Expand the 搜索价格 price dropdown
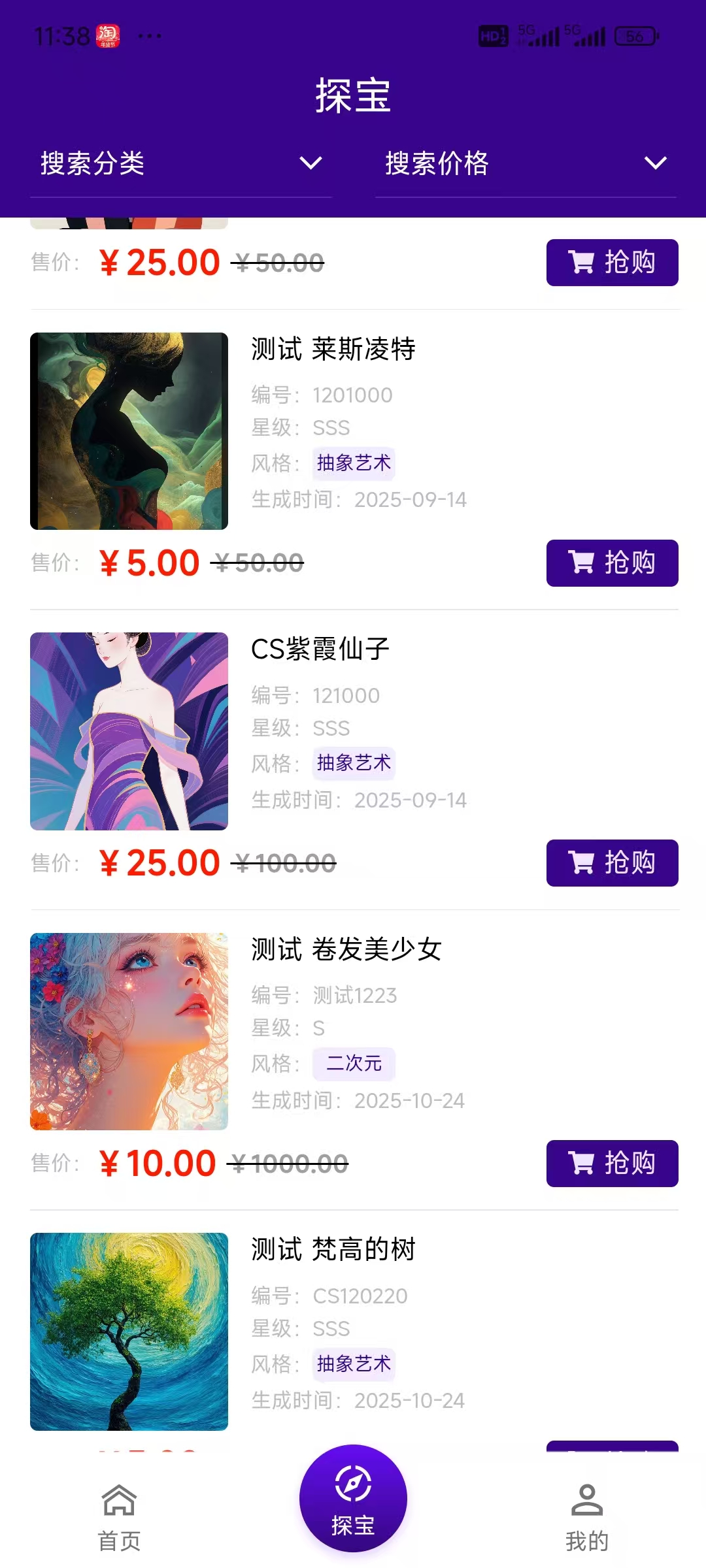 click(526, 163)
